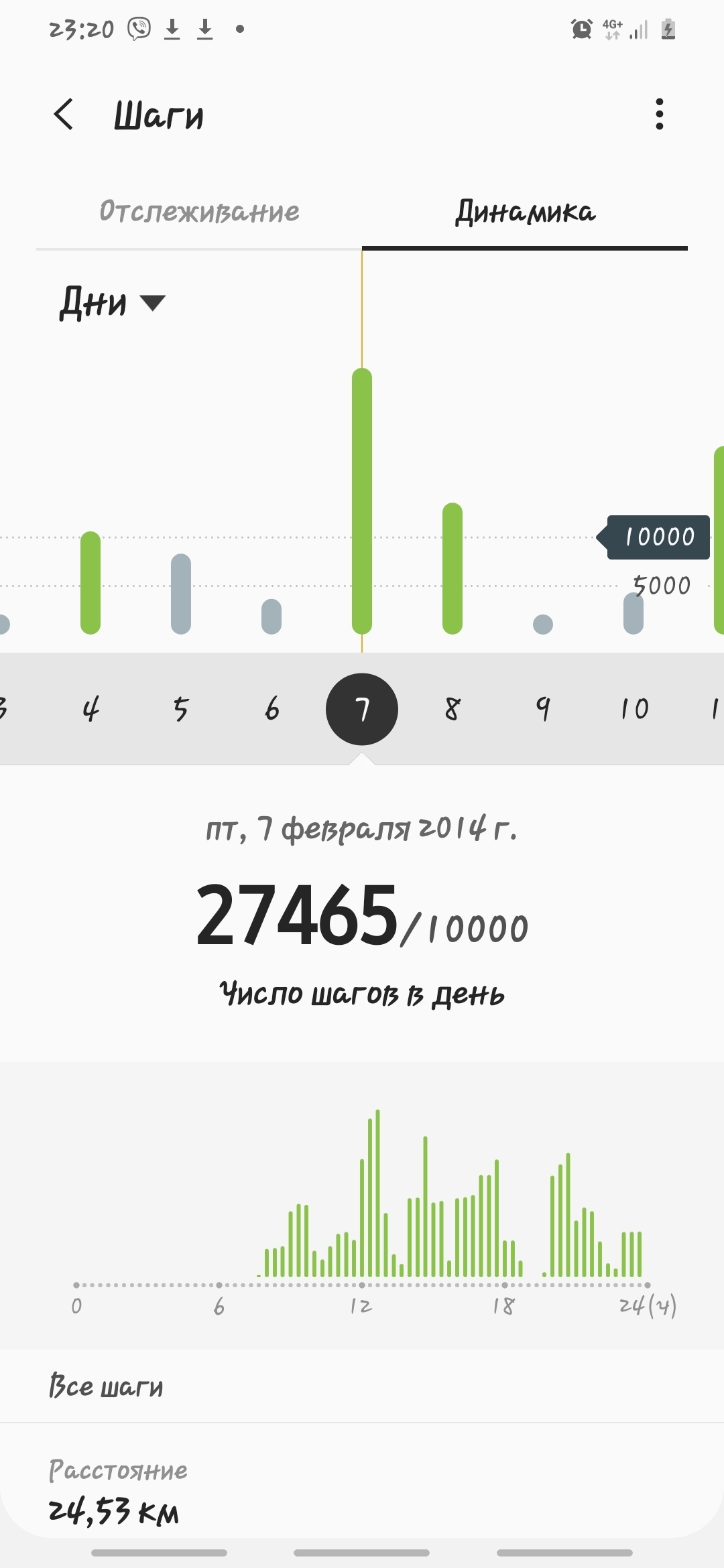Viewport: 724px width, 1568px height.
Task: Go back from the Шаги screen
Action: pyautogui.click(x=64, y=114)
